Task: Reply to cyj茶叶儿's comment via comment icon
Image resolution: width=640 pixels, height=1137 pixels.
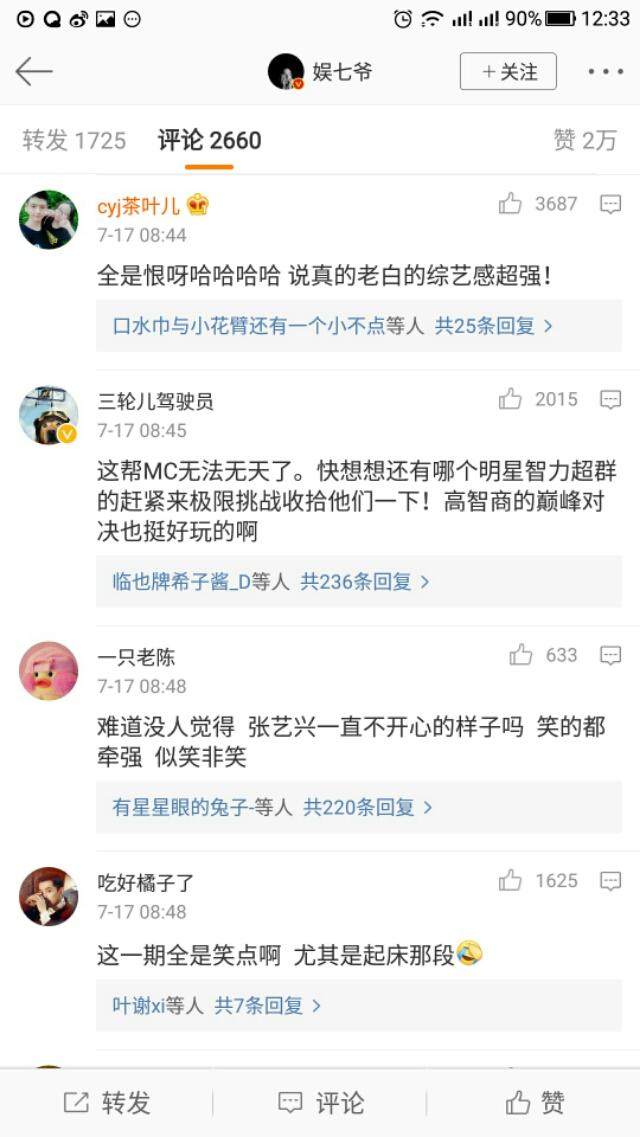Action: [610, 204]
